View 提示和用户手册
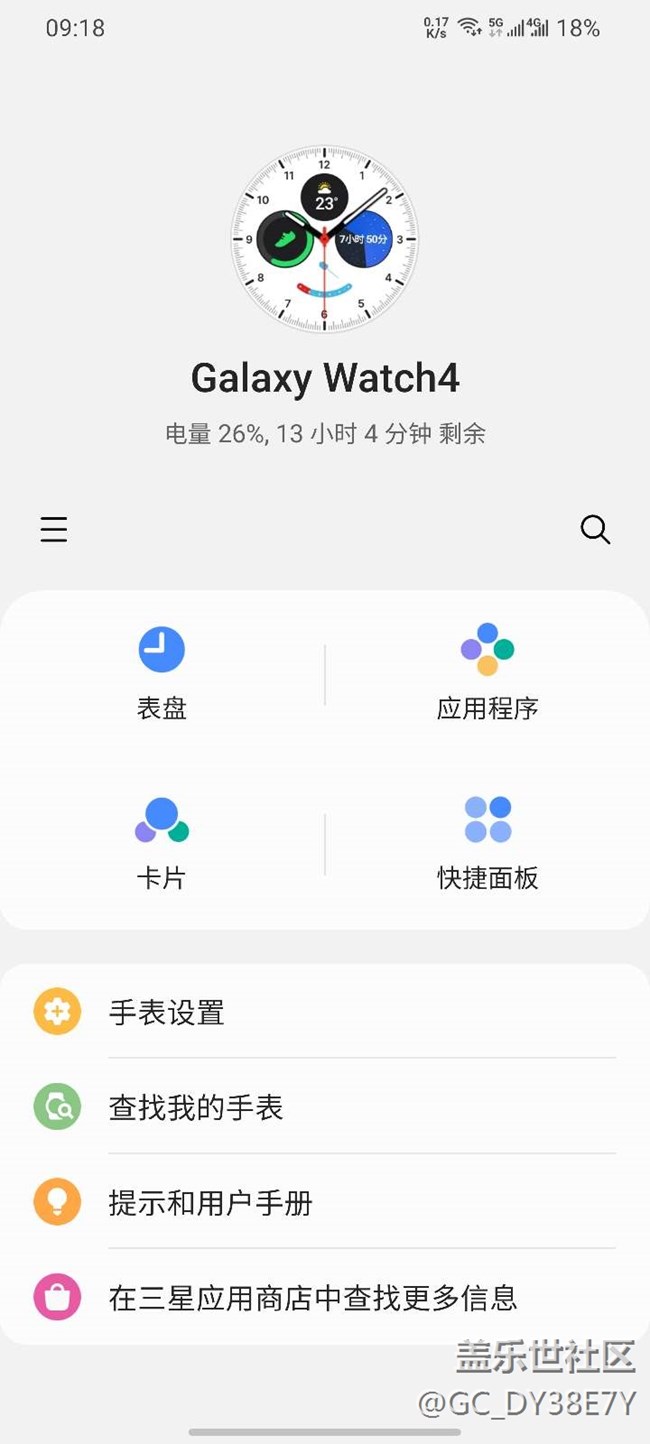The width and height of the screenshot is (650, 1444). 324,1202
